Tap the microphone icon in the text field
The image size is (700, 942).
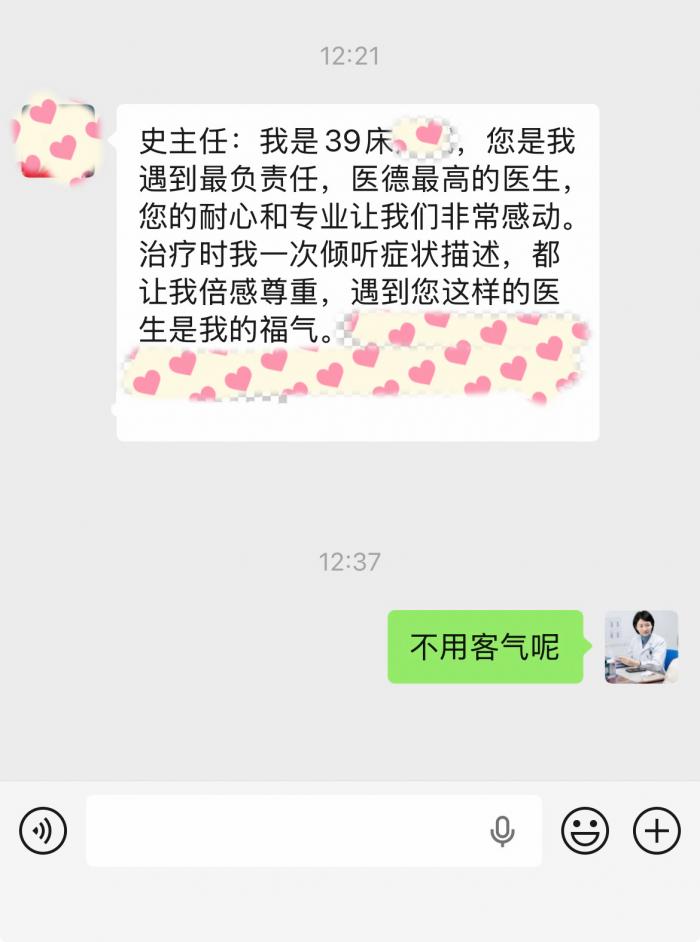point(502,831)
